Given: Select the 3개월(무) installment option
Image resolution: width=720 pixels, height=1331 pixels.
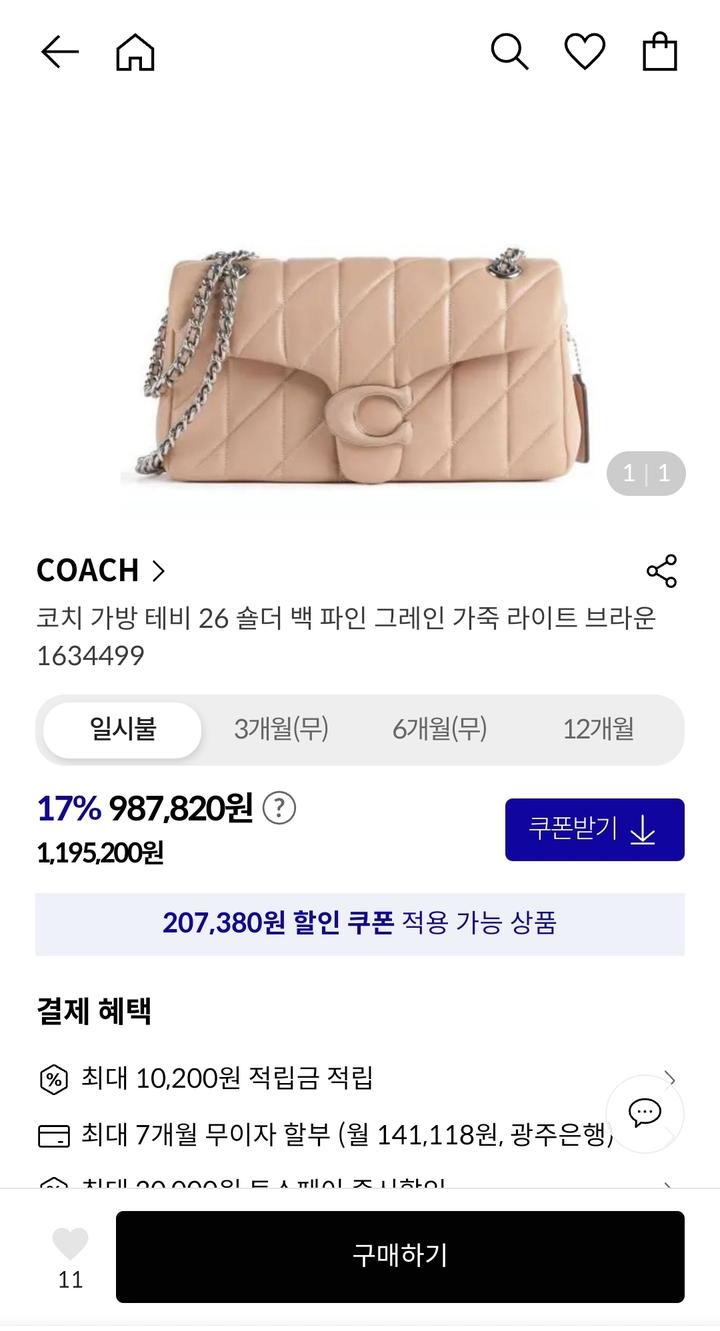Looking at the screenshot, I should pos(281,729).
